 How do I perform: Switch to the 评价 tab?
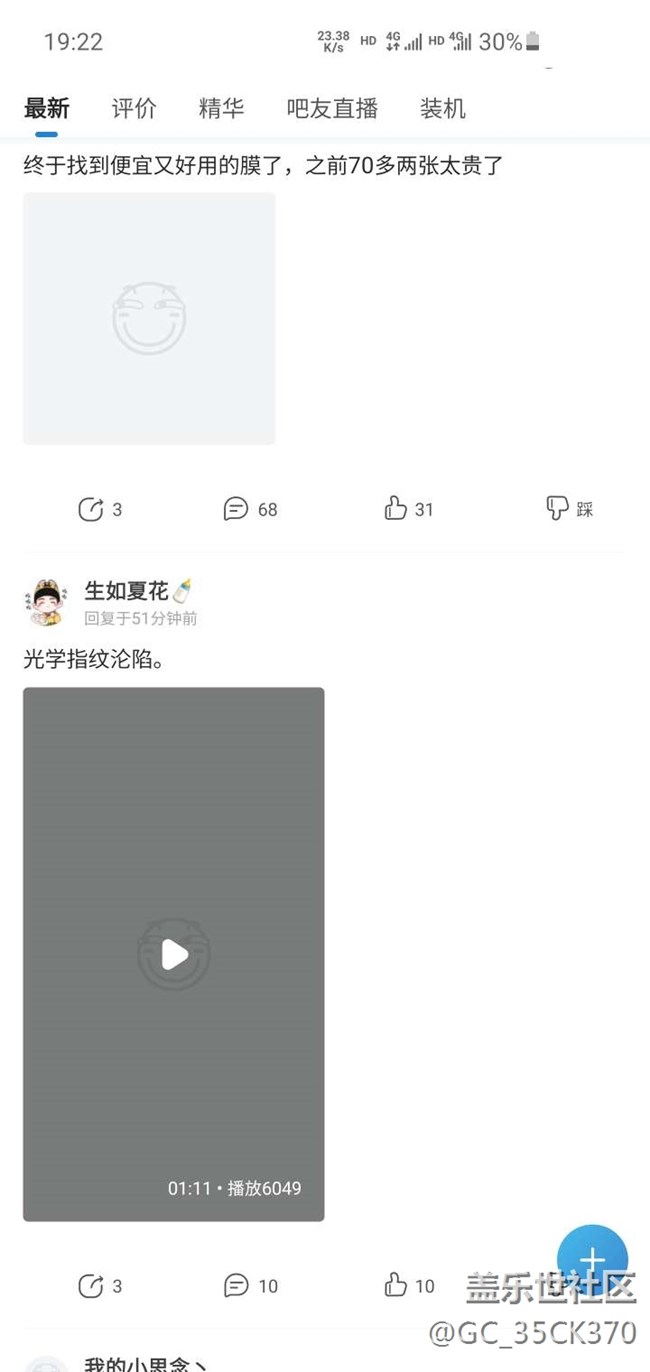[x=134, y=108]
